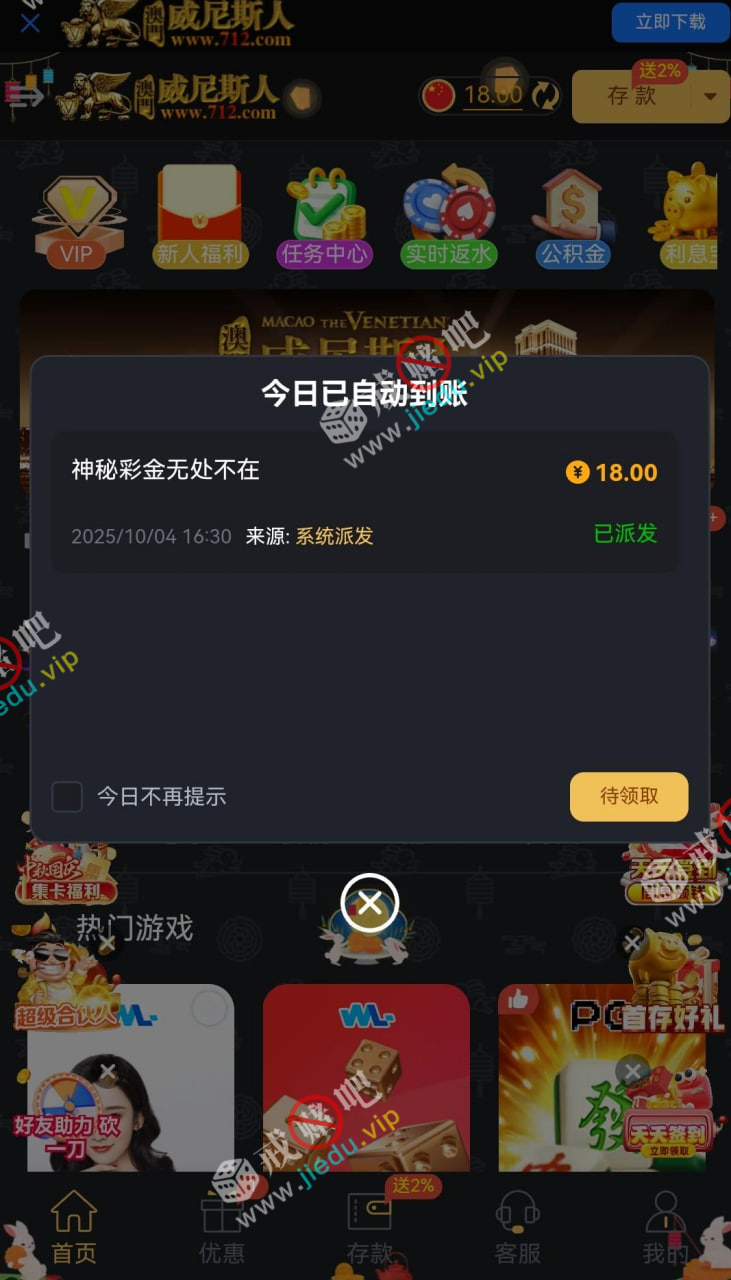This screenshot has height=1280, width=731.
Task: Dismiss the popup with the circled X
Action: tap(370, 904)
